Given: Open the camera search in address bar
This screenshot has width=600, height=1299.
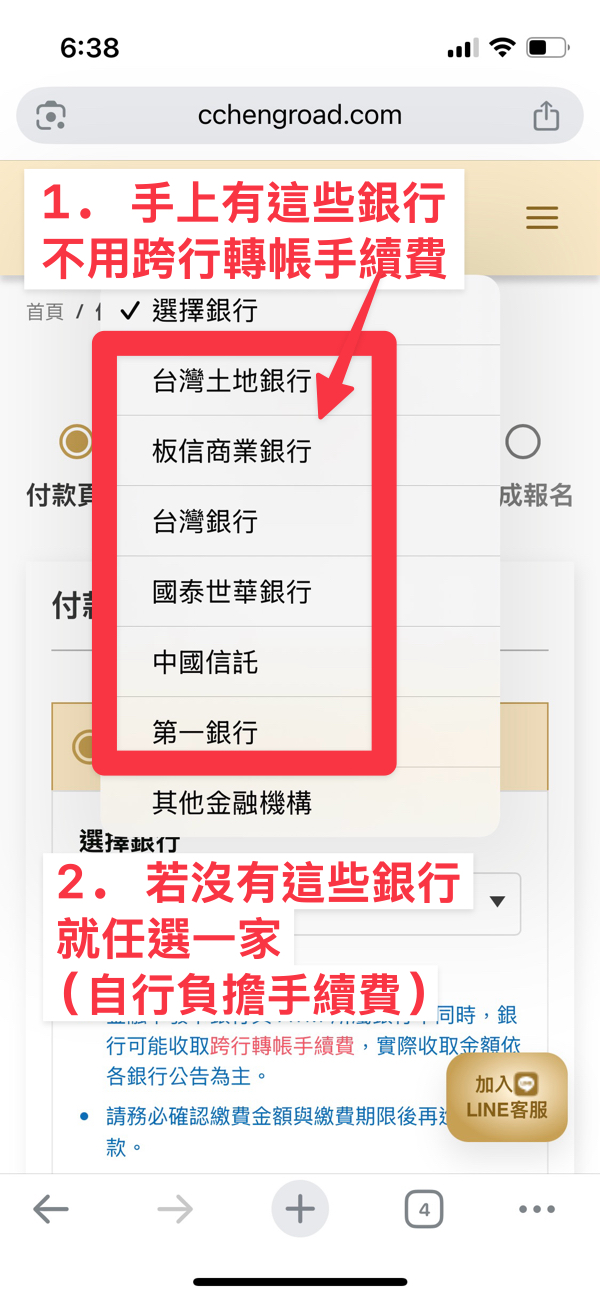Looking at the screenshot, I should [50, 116].
